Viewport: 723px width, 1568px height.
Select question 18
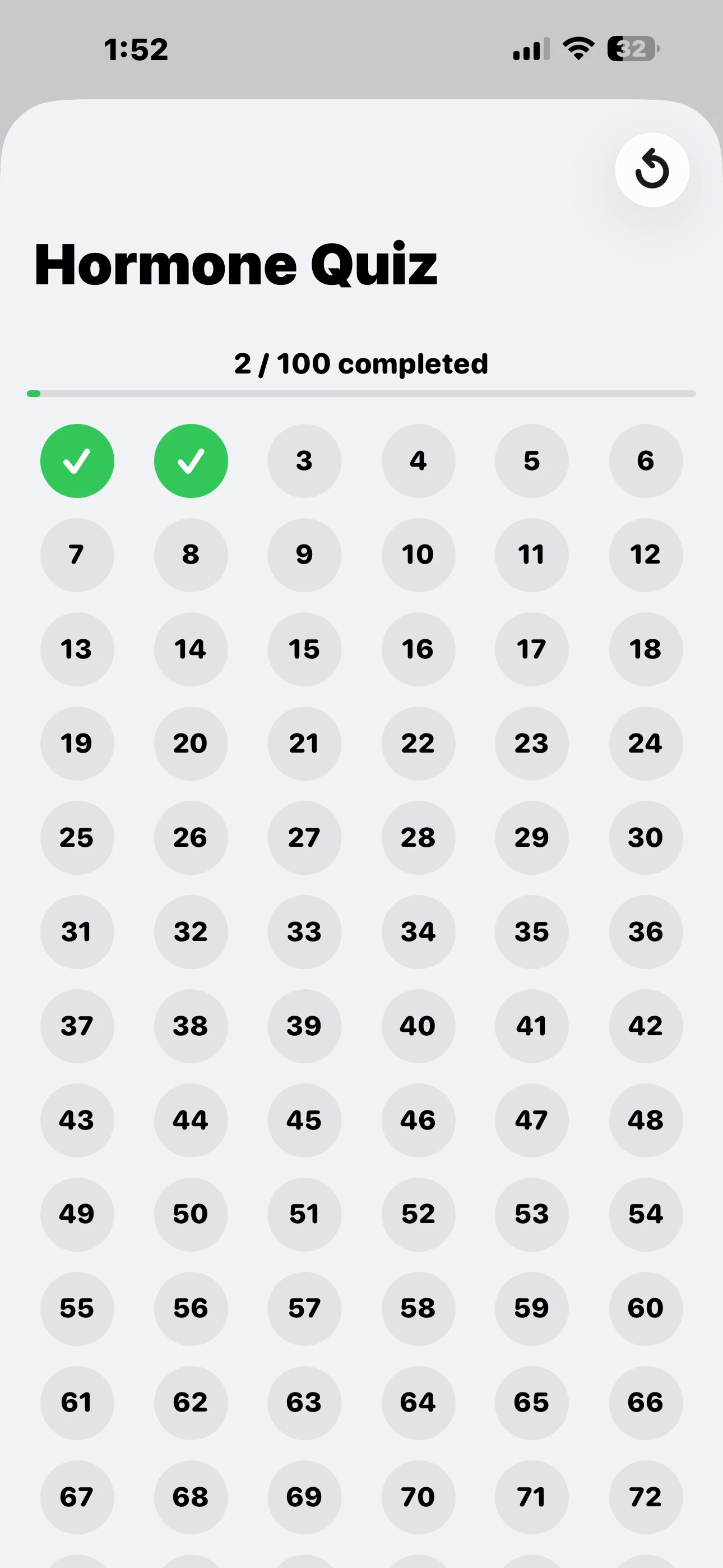pyautogui.click(x=646, y=649)
